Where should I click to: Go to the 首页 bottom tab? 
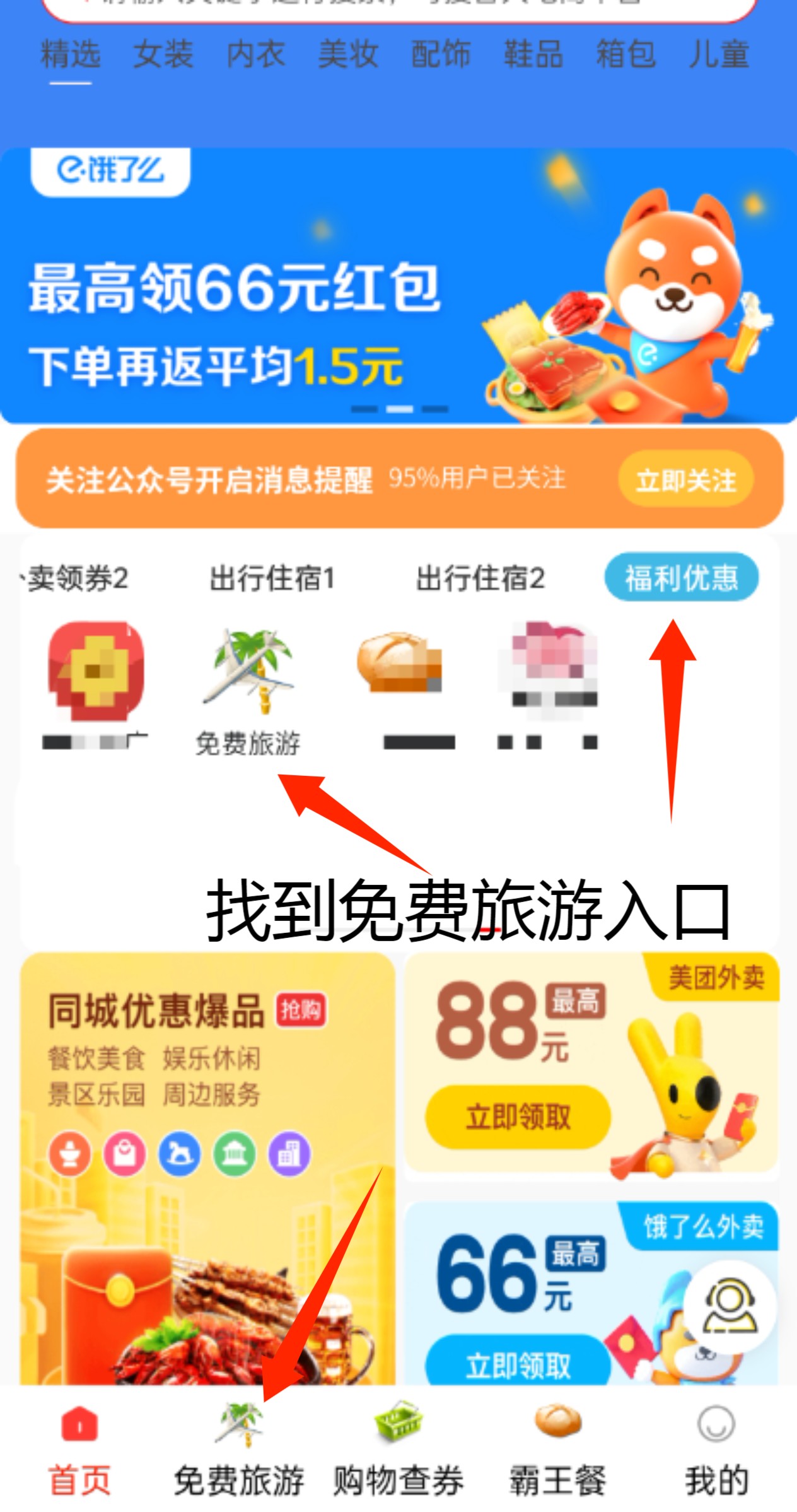[80, 1451]
